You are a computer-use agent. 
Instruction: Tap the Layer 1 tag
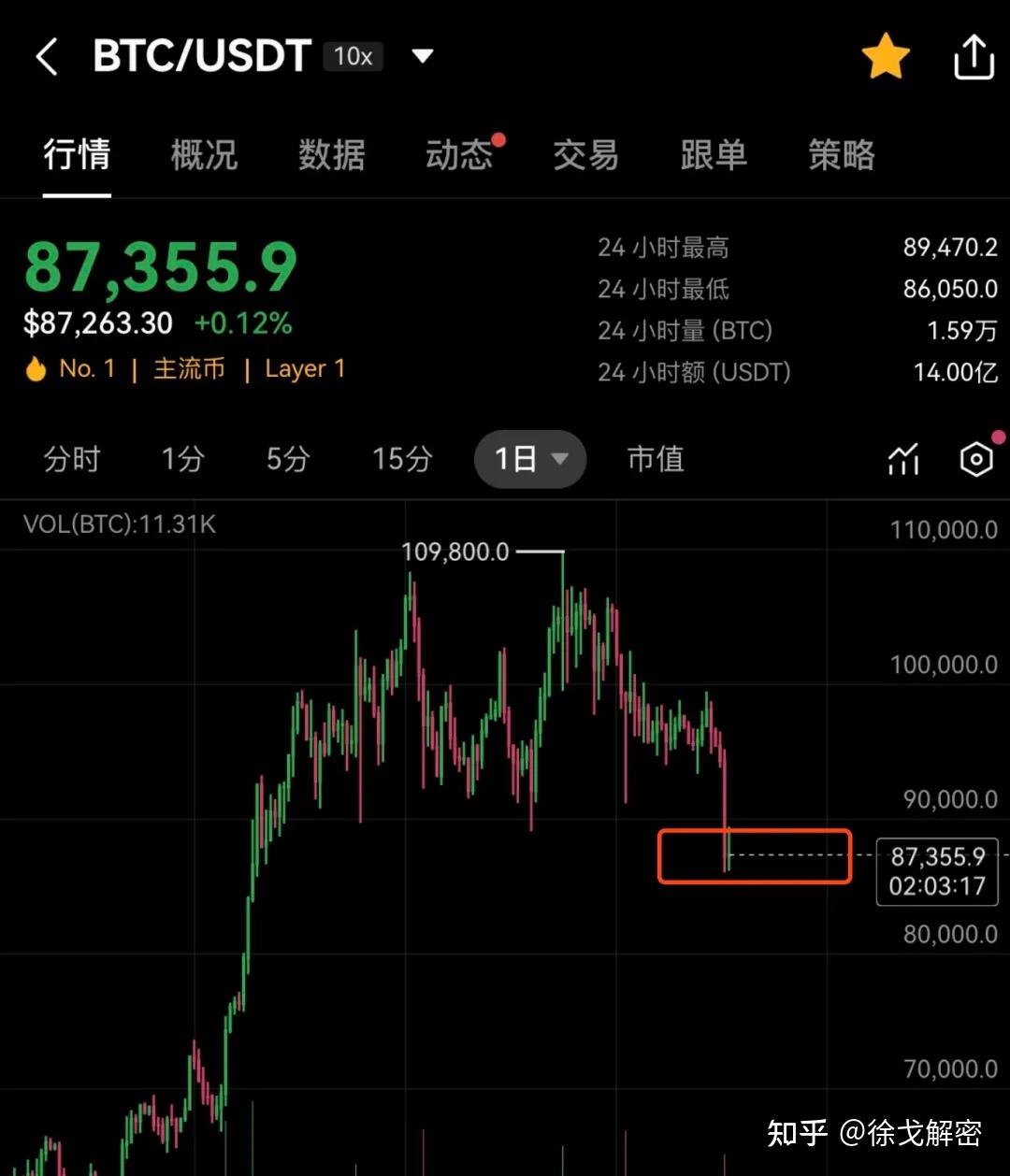pyautogui.click(x=305, y=369)
